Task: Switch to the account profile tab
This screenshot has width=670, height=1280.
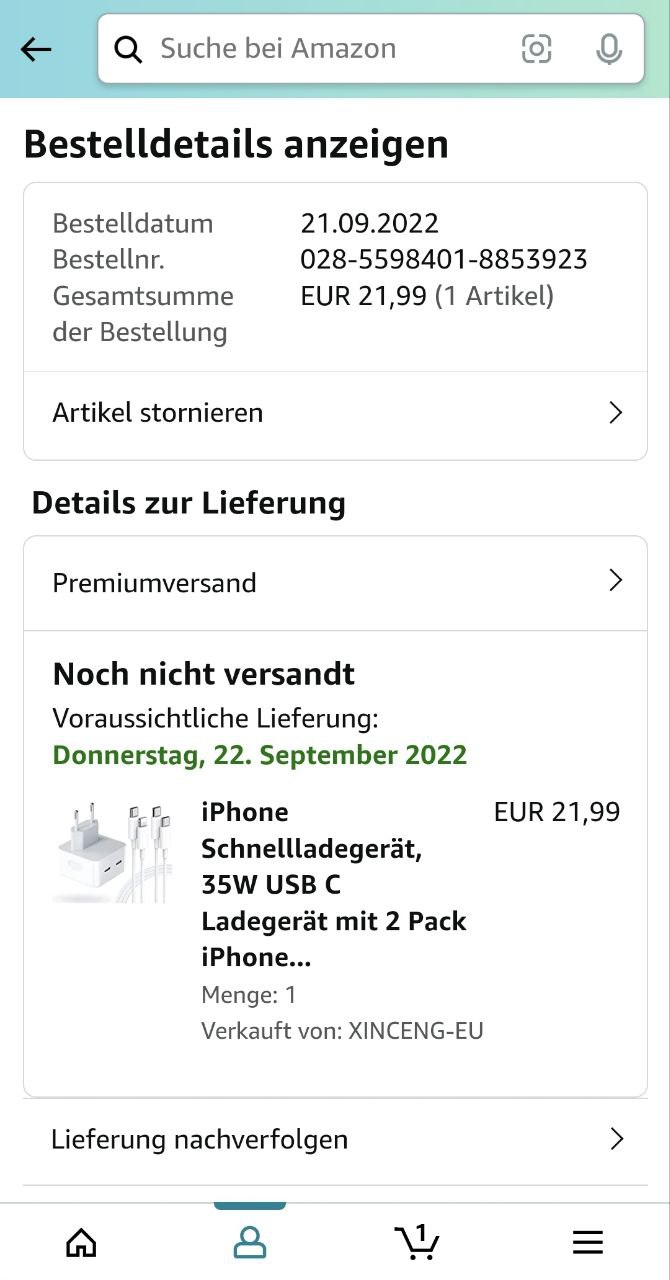Action: [249, 1242]
